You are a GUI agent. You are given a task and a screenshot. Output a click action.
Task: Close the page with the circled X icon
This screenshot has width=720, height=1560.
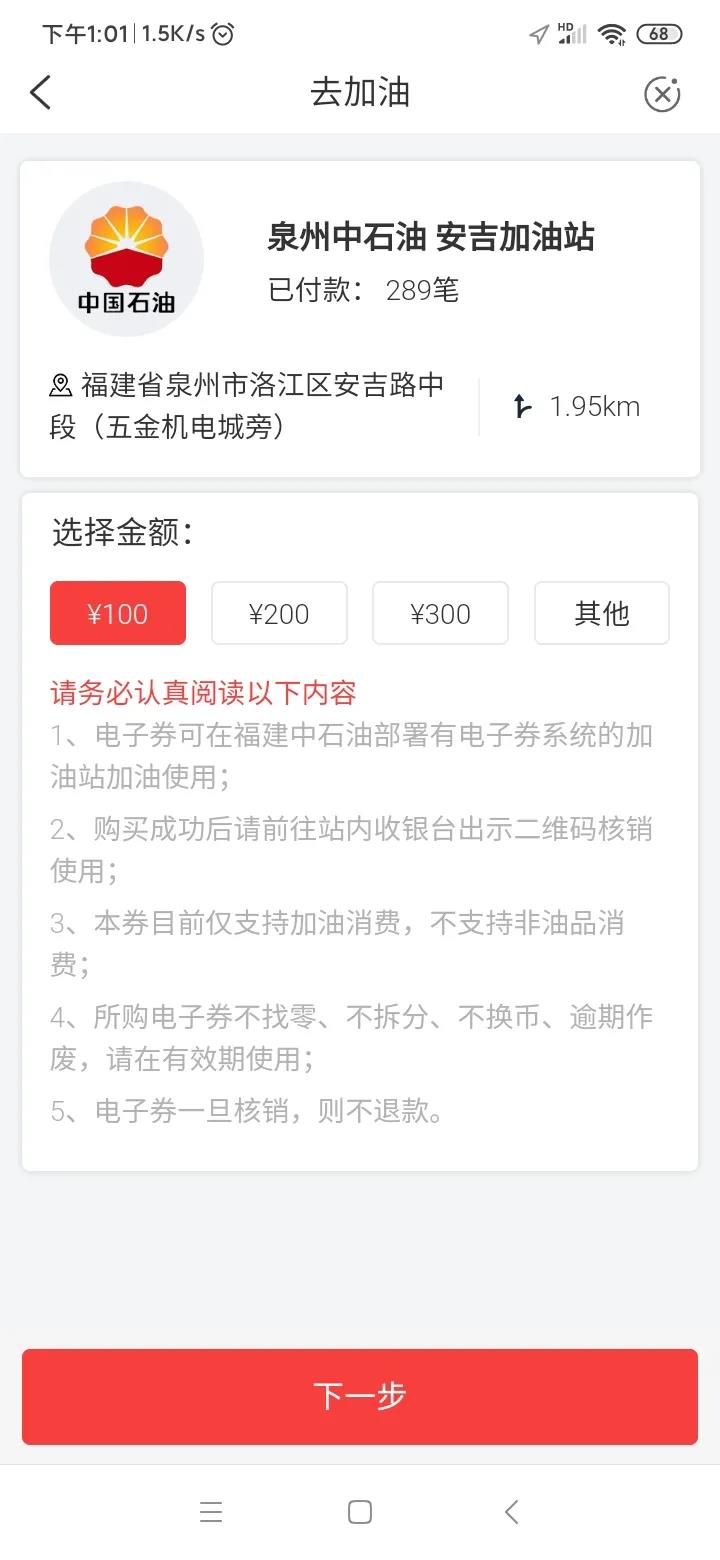point(661,94)
